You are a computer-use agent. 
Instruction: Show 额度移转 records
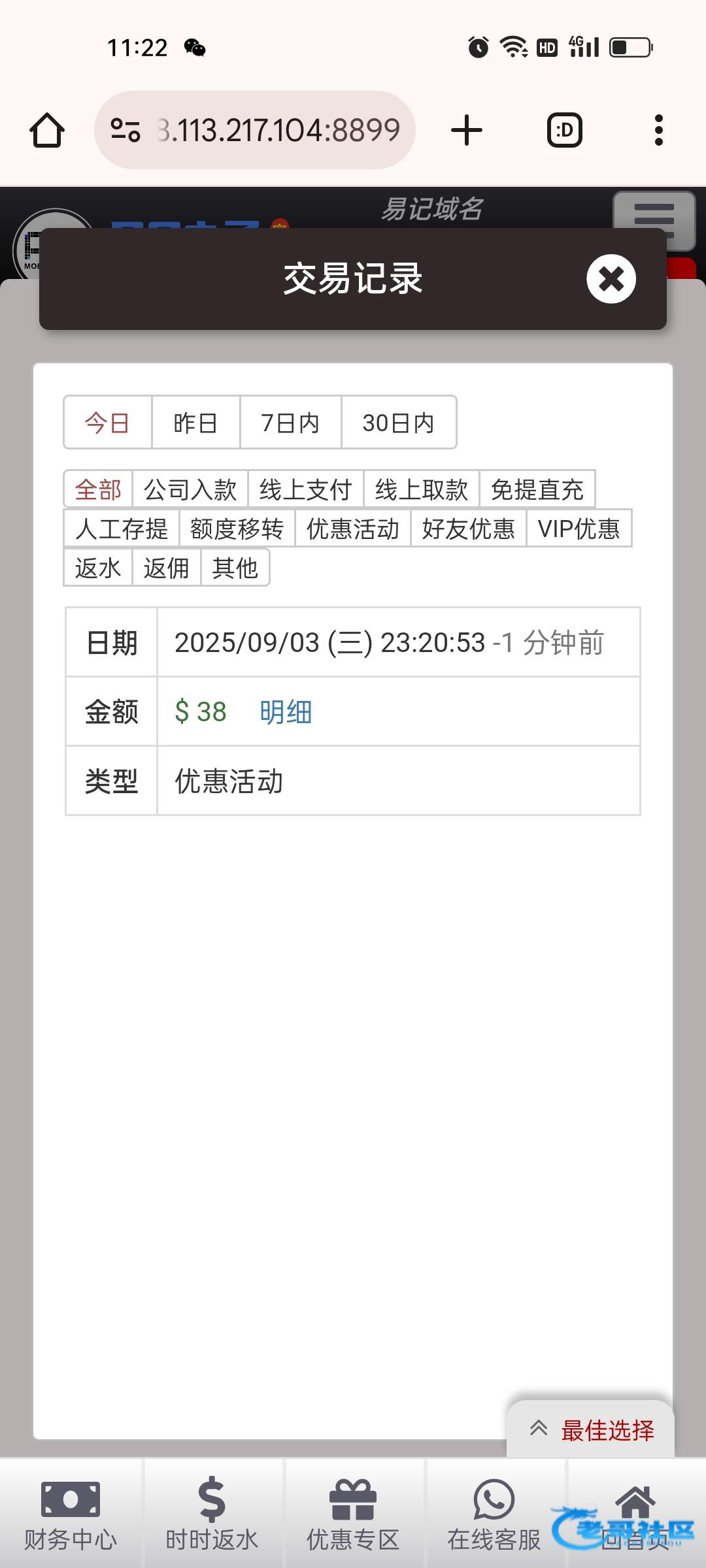tap(237, 529)
